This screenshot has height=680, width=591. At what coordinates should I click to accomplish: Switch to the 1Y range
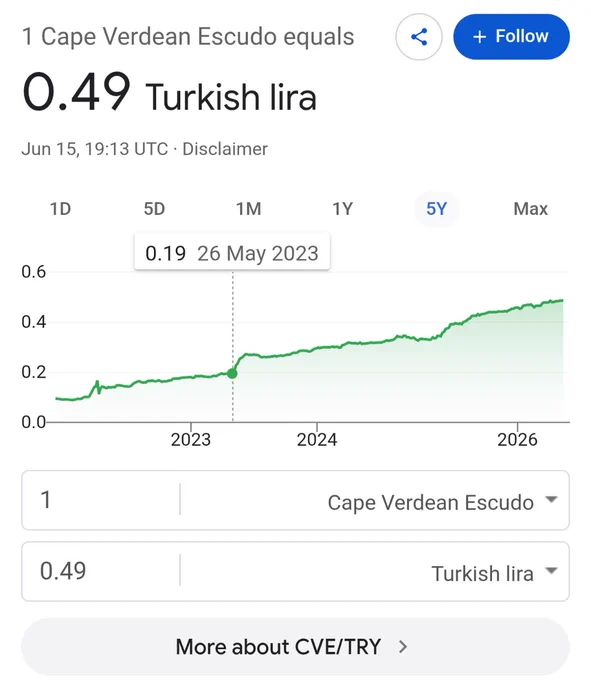pyautogui.click(x=343, y=209)
